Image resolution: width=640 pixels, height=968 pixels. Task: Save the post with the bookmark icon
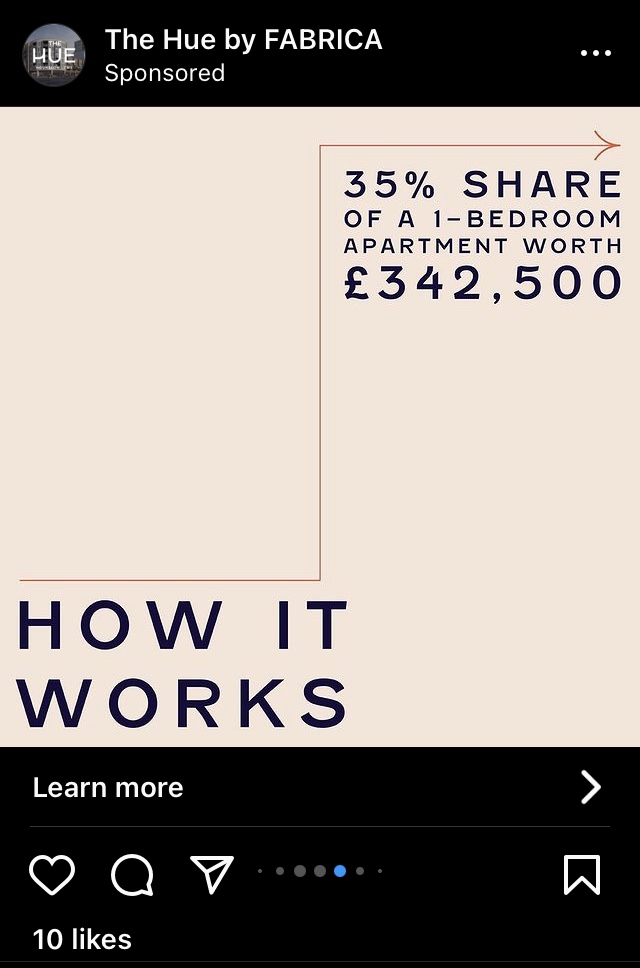(582, 874)
